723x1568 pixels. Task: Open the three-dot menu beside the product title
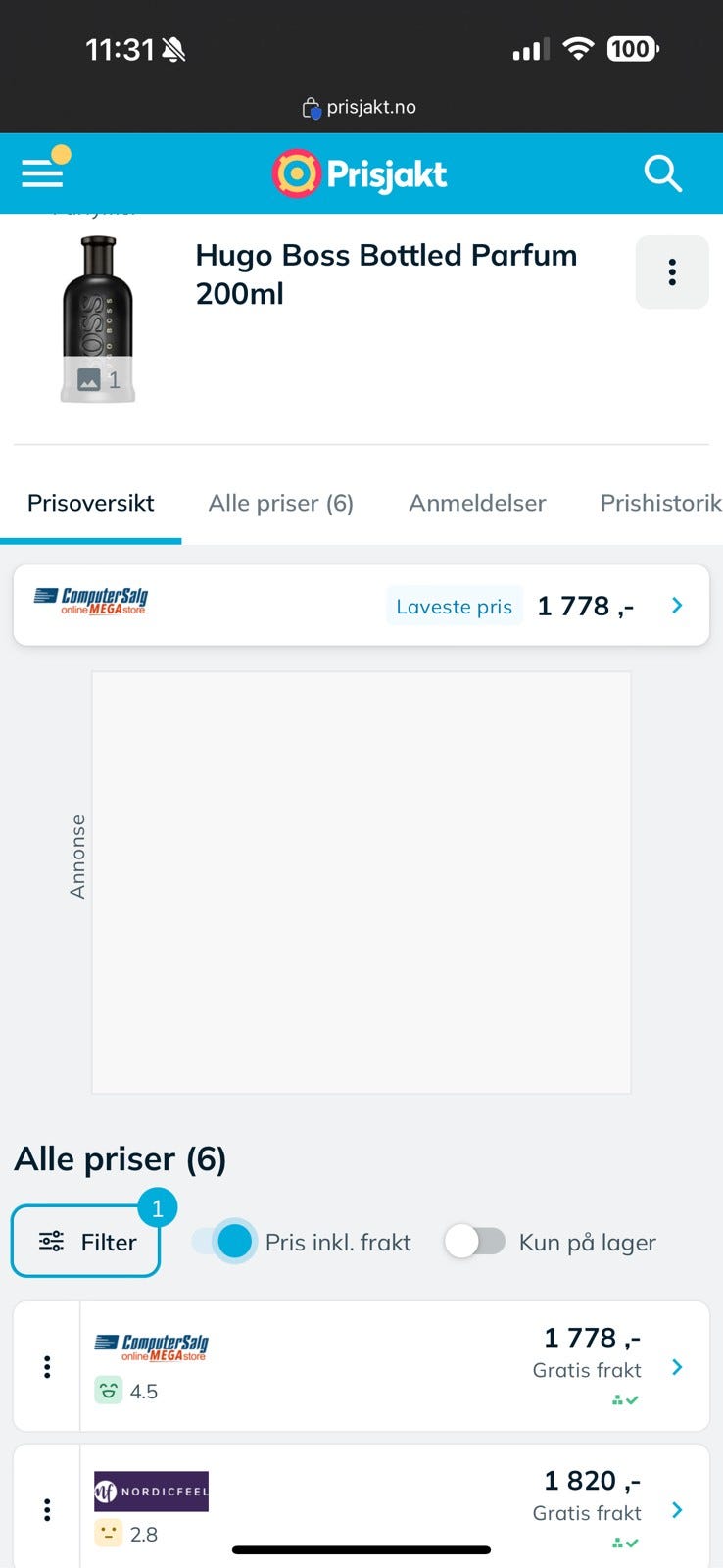(672, 272)
